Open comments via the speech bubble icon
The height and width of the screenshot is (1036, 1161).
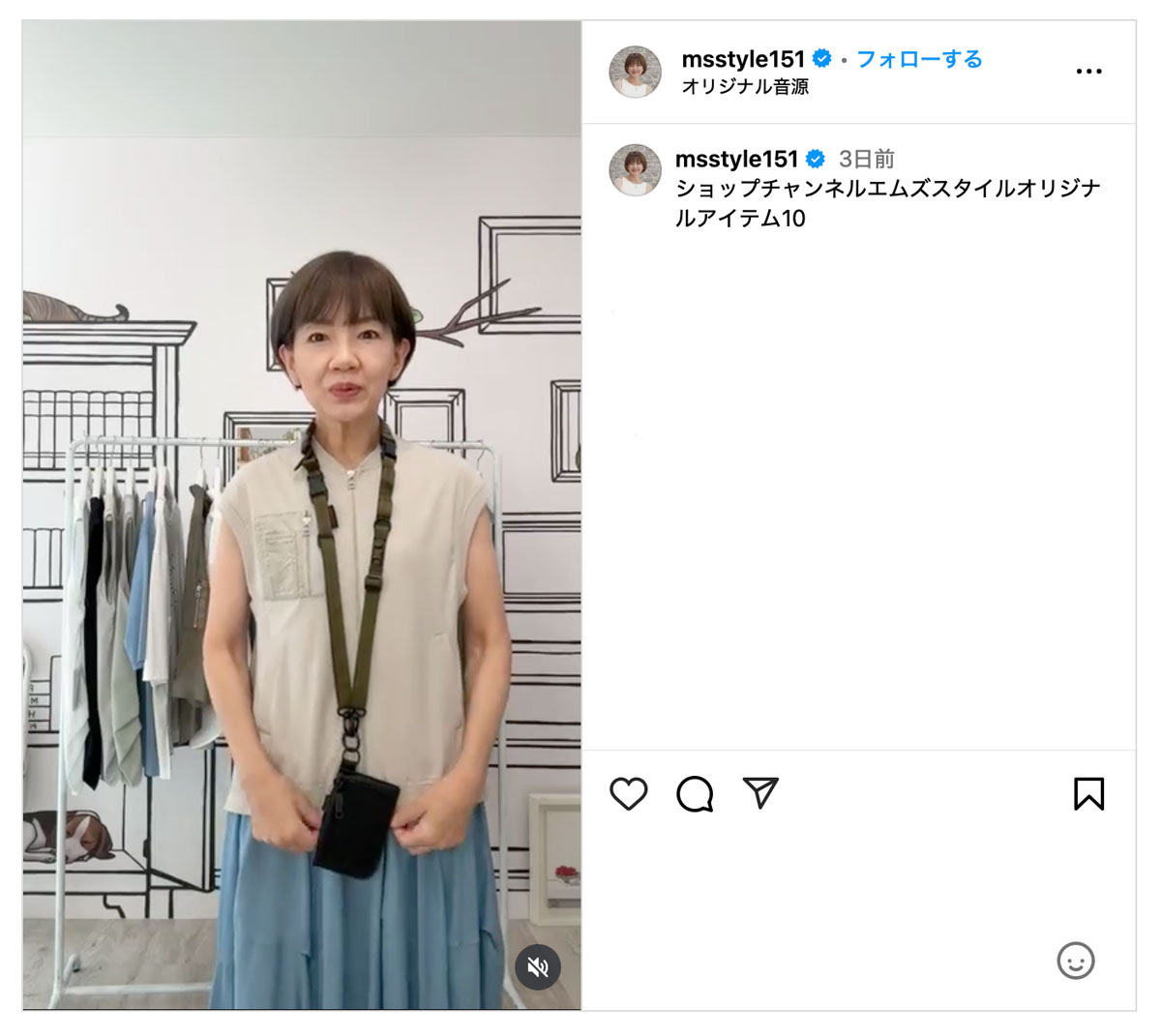tap(695, 794)
